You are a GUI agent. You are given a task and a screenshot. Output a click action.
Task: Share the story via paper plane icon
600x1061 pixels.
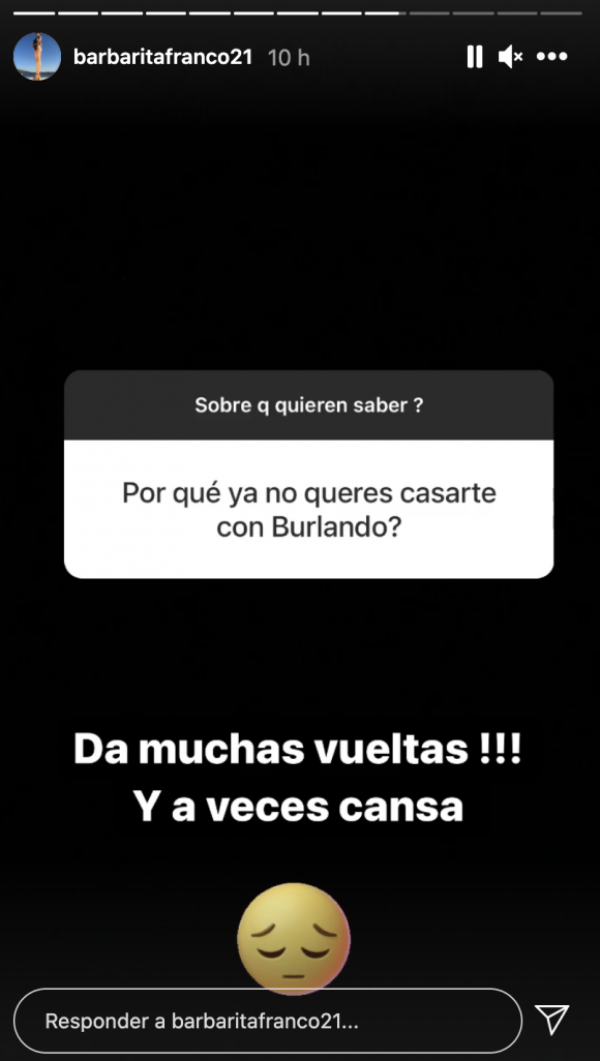pyautogui.click(x=552, y=1019)
